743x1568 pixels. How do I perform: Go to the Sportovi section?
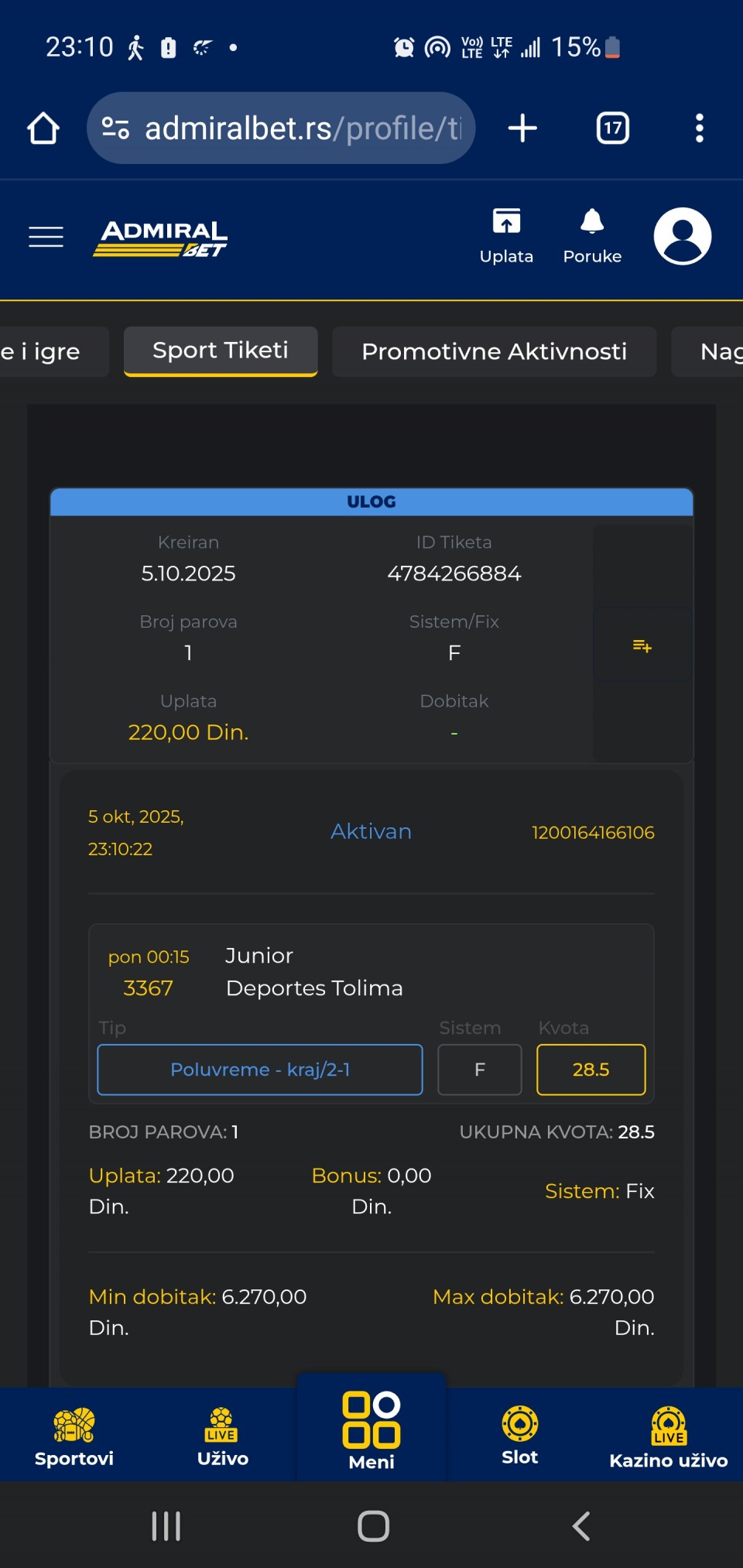pos(74,1436)
